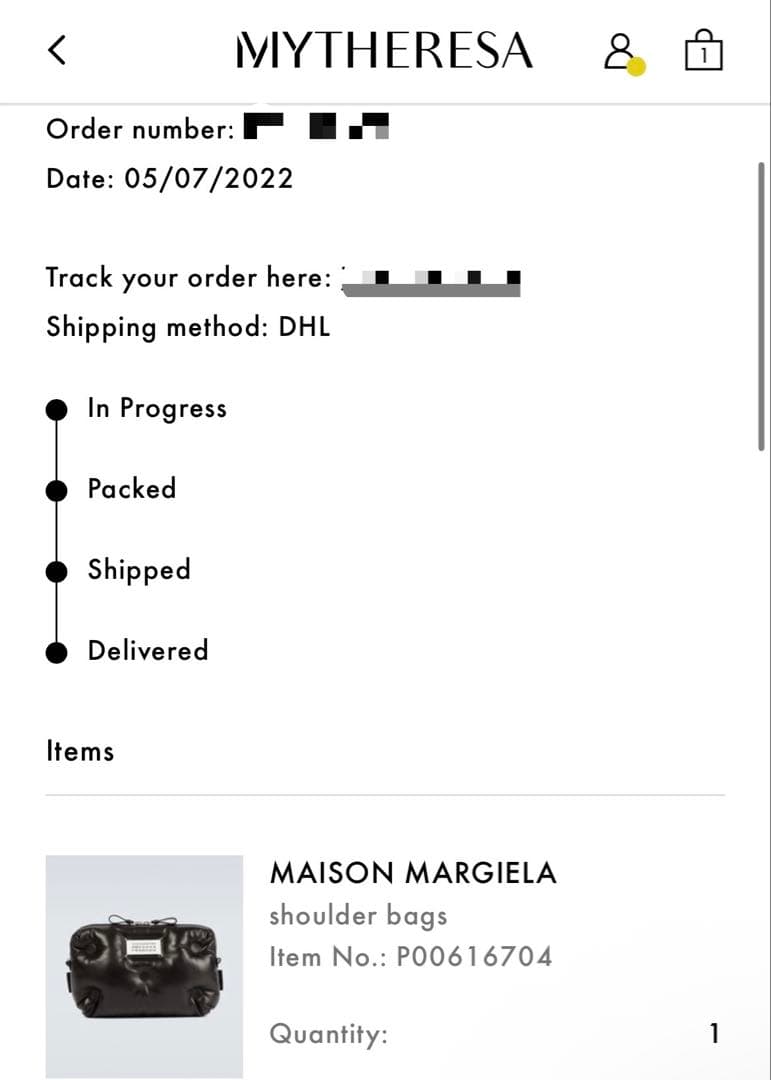The height and width of the screenshot is (1080, 771).
Task: Click the Shipped status dot
Action: tap(55, 571)
